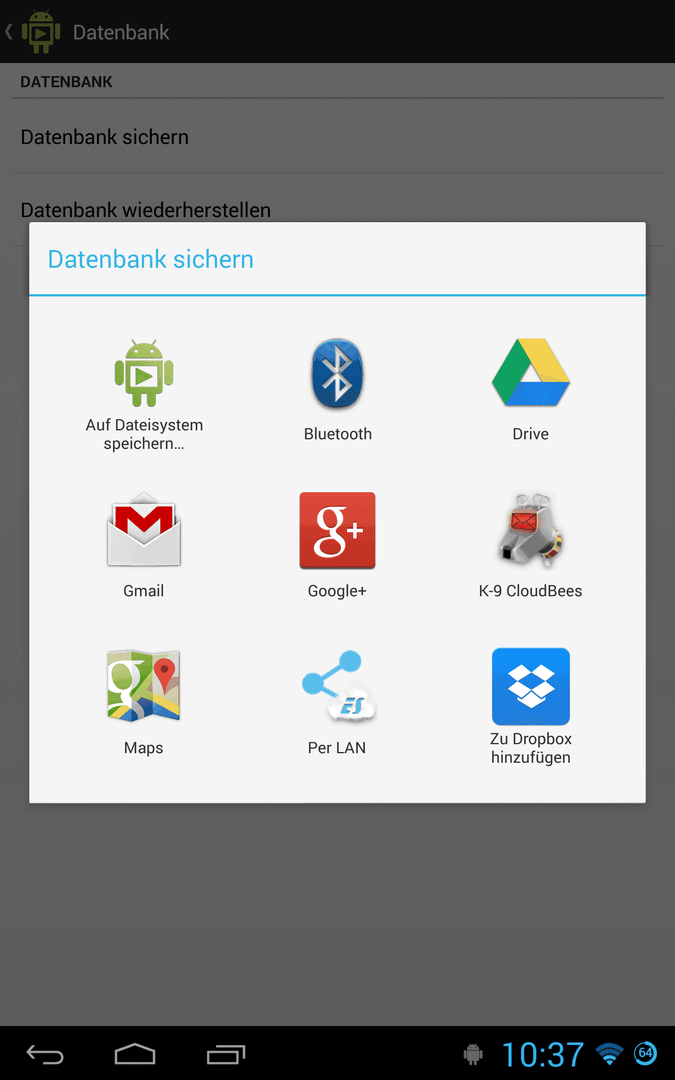Pick K-9 CloudBees mail app
The image size is (675, 1080).
530,546
